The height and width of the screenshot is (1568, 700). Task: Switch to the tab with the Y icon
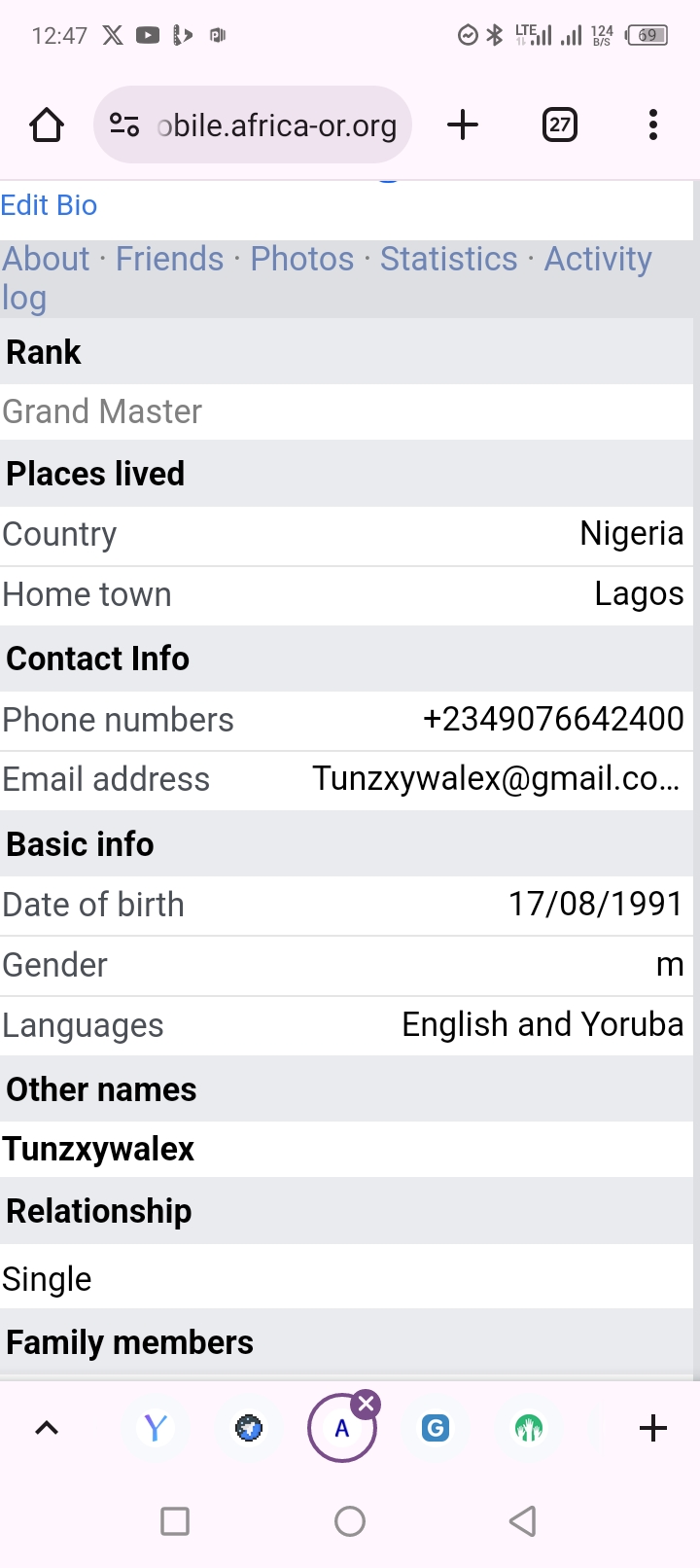point(156,1428)
